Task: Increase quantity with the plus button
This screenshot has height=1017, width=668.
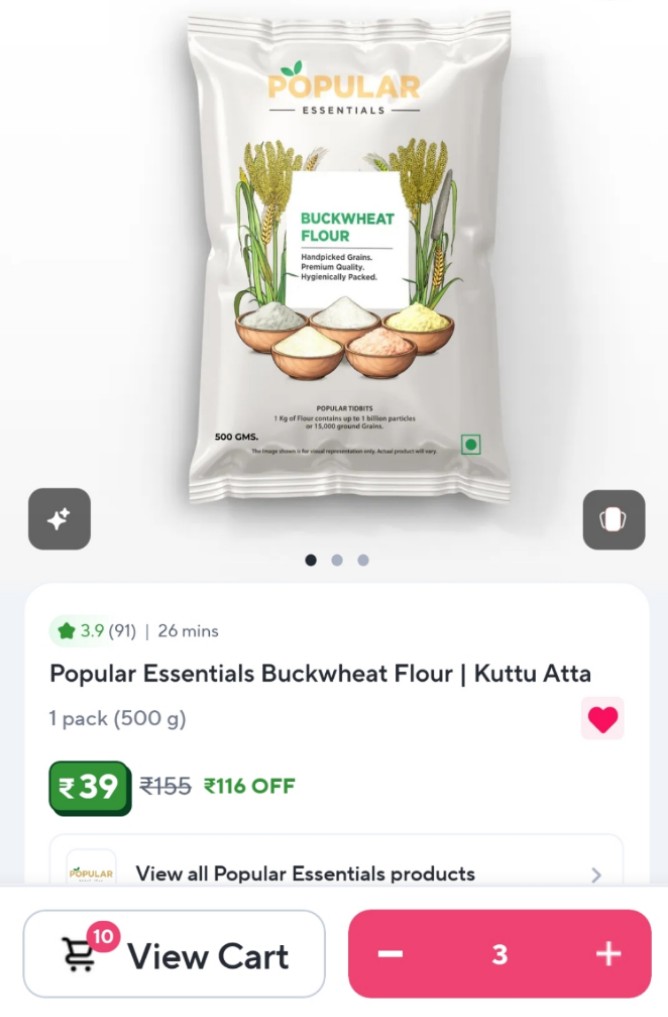Action: click(x=608, y=954)
